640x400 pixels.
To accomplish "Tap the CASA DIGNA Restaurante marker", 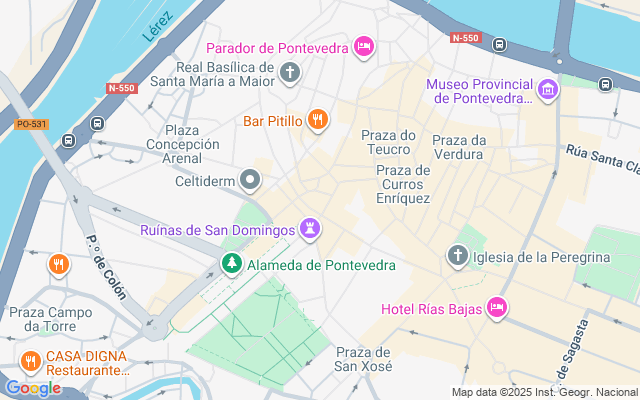I will pyautogui.click(x=30, y=361).
